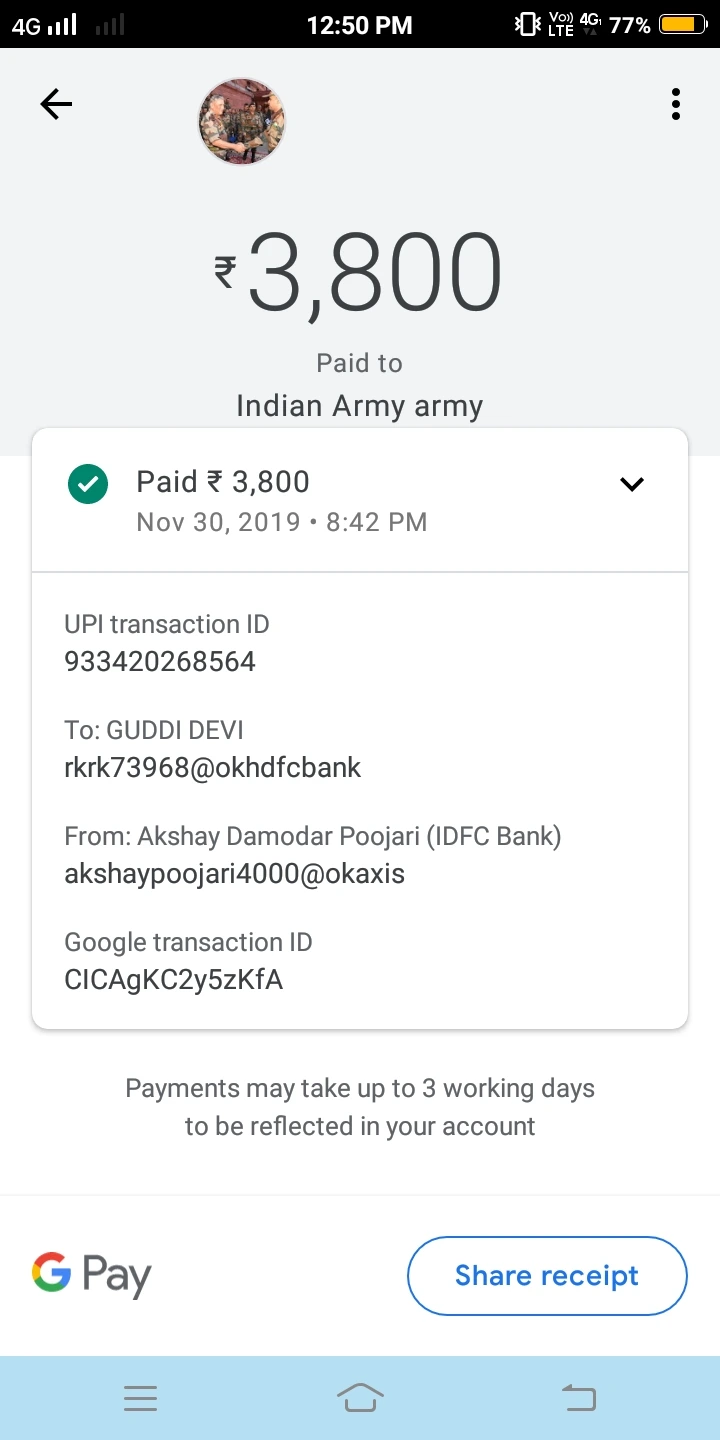
Task: Go back using the top arrow
Action: coord(56,104)
